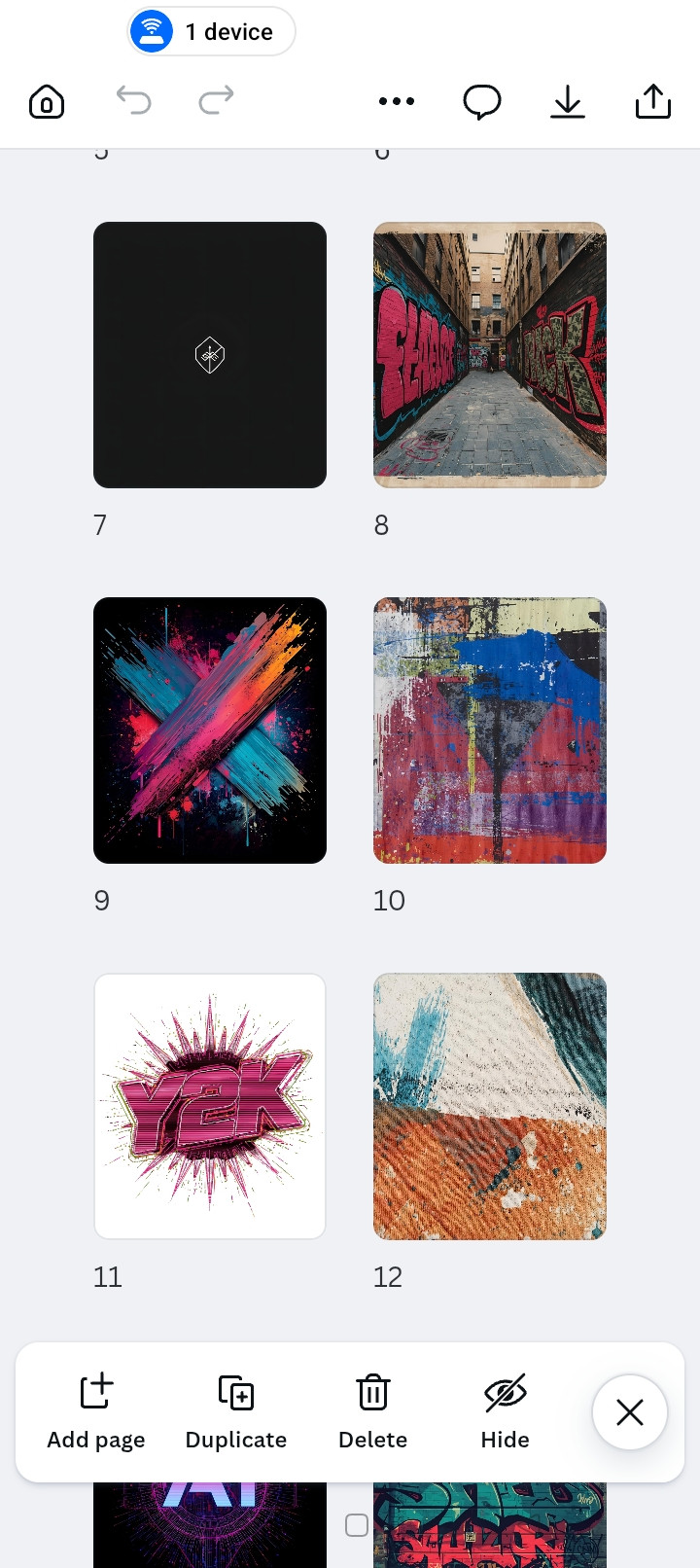Tick the checkbox on the bottom graffiti page
This screenshot has width=700, height=1568.
click(x=357, y=1525)
